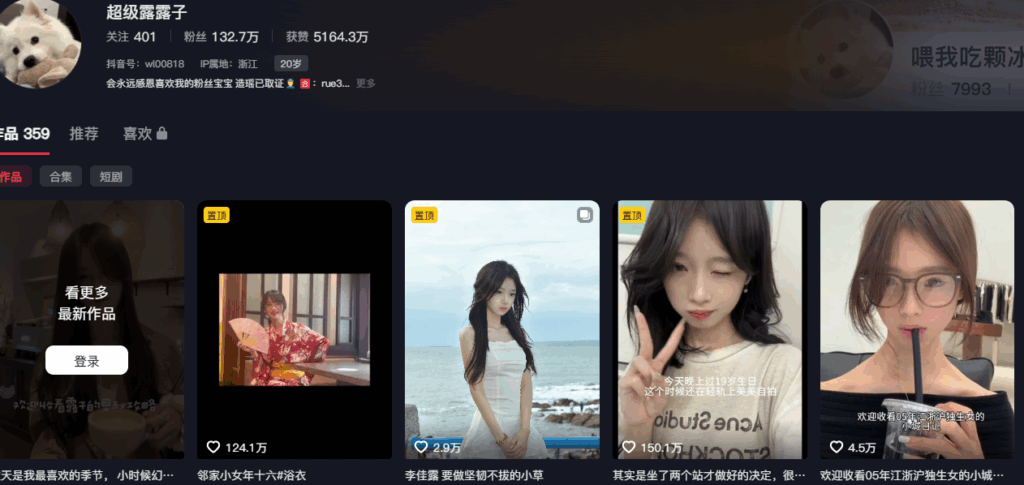
Task: Select the 合集 filter chip
Action: point(61,177)
